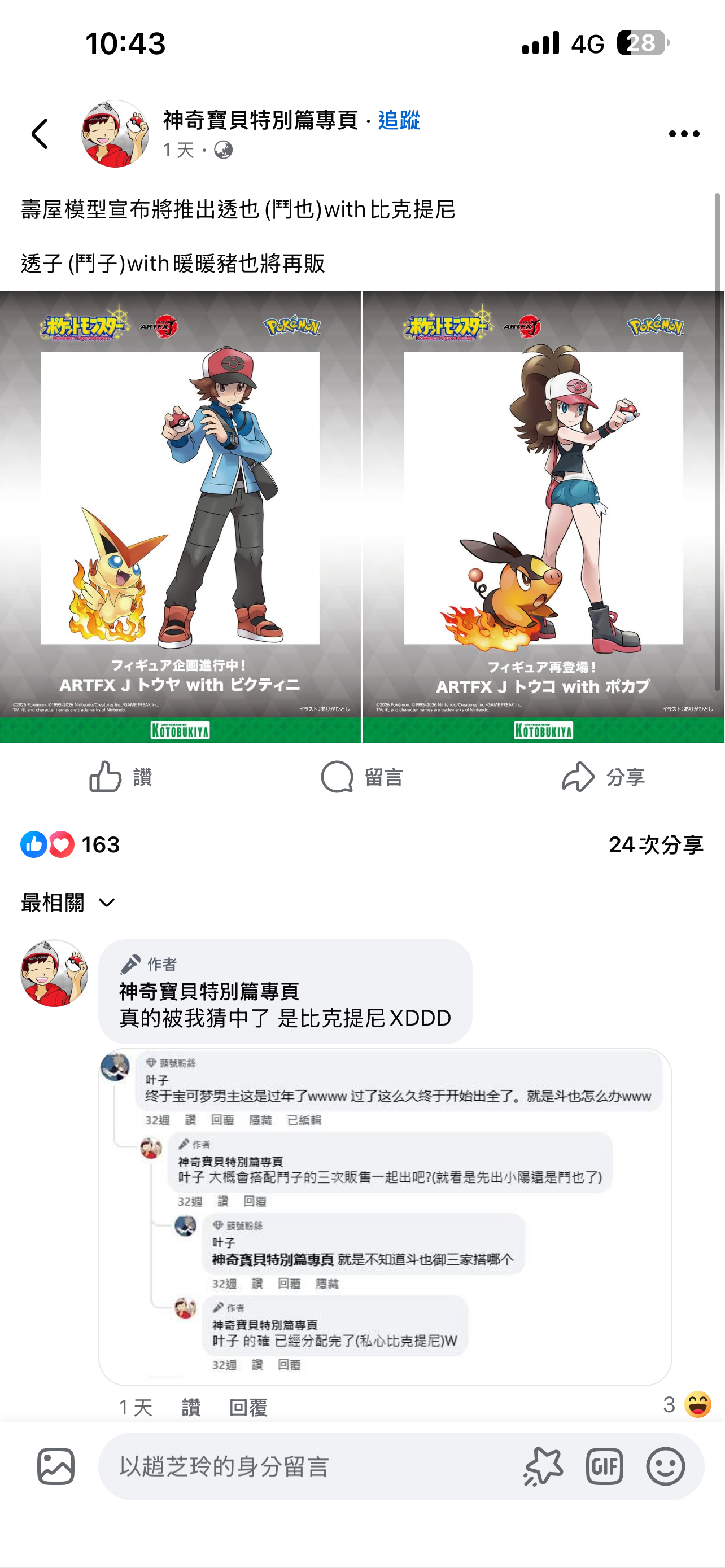The width and height of the screenshot is (725, 1568).
Task: Tap 留言 to comment on post
Action: pyautogui.click(x=362, y=777)
